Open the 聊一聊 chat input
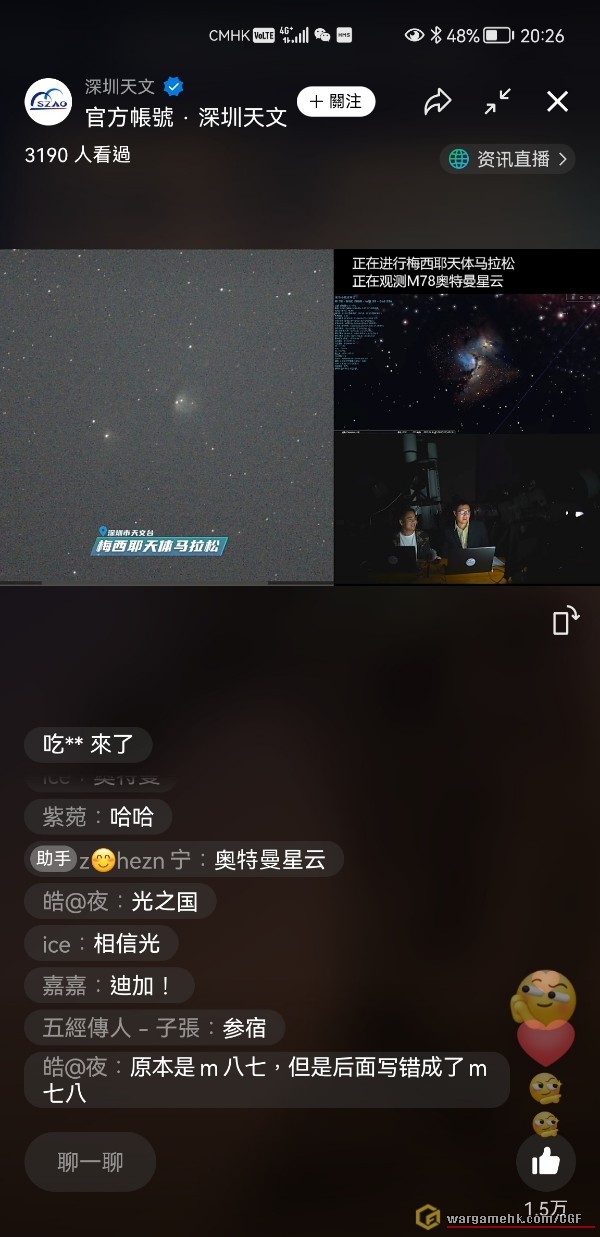Viewport: 600px width, 1237px height. [x=90, y=1162]
